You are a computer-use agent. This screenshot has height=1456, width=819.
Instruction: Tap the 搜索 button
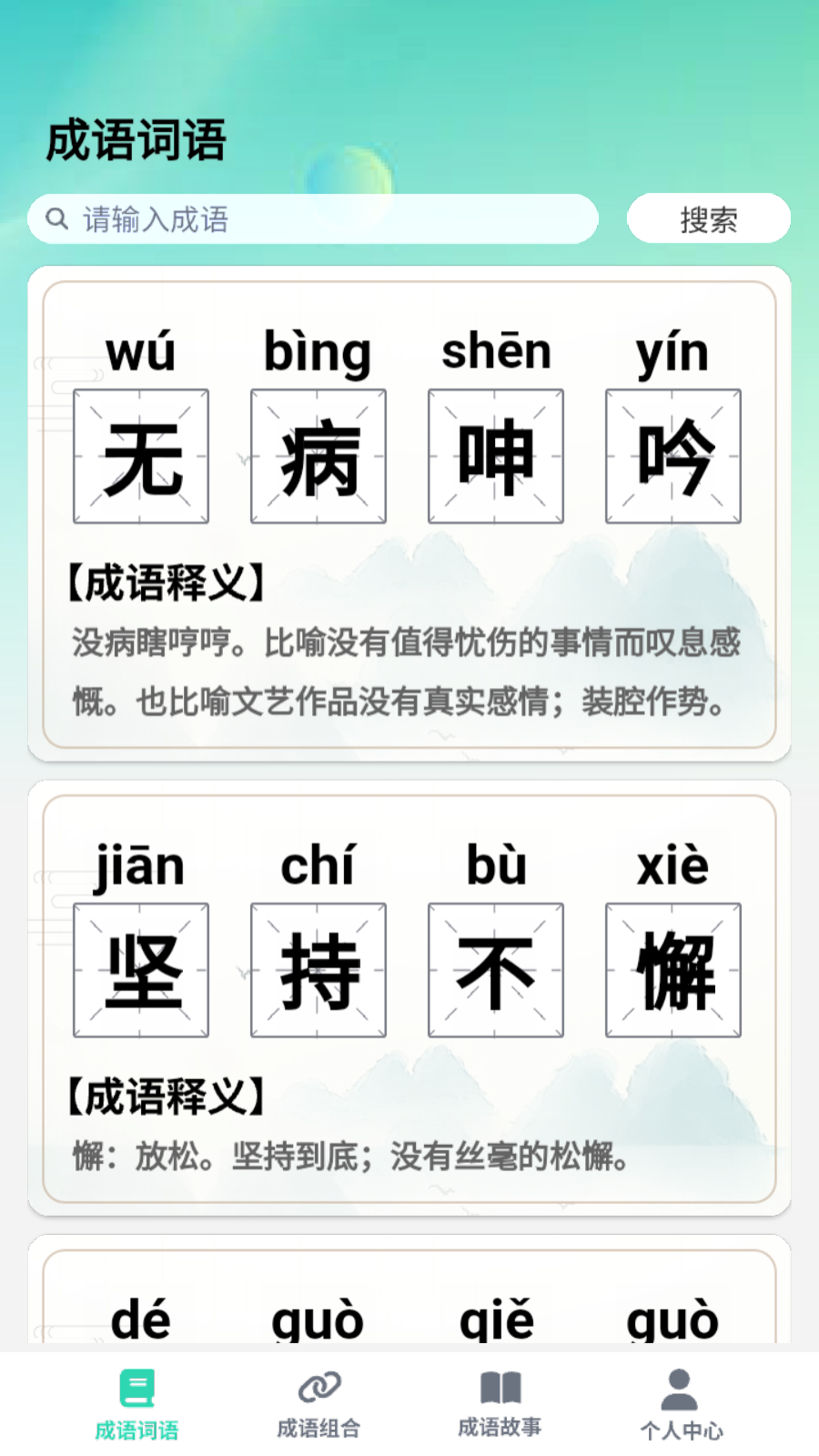(x=709, y=218)
